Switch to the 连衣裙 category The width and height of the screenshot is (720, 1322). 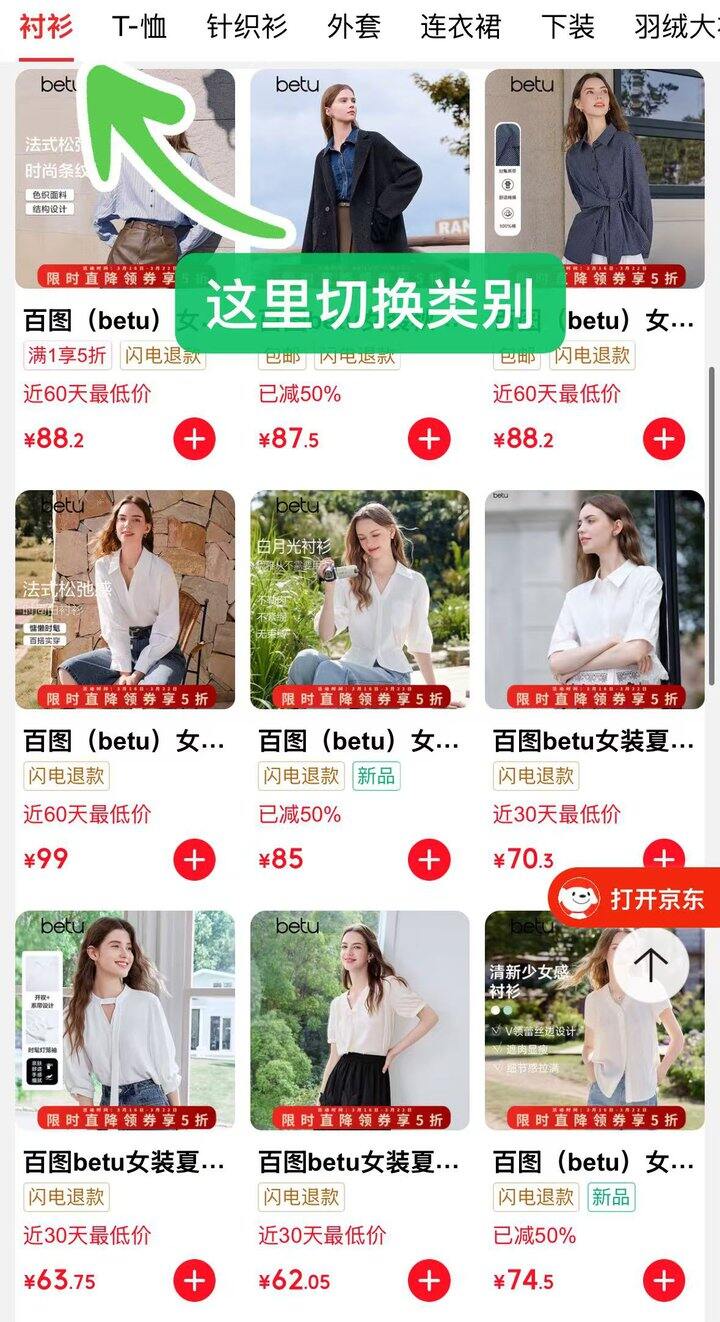pos(460,26)
